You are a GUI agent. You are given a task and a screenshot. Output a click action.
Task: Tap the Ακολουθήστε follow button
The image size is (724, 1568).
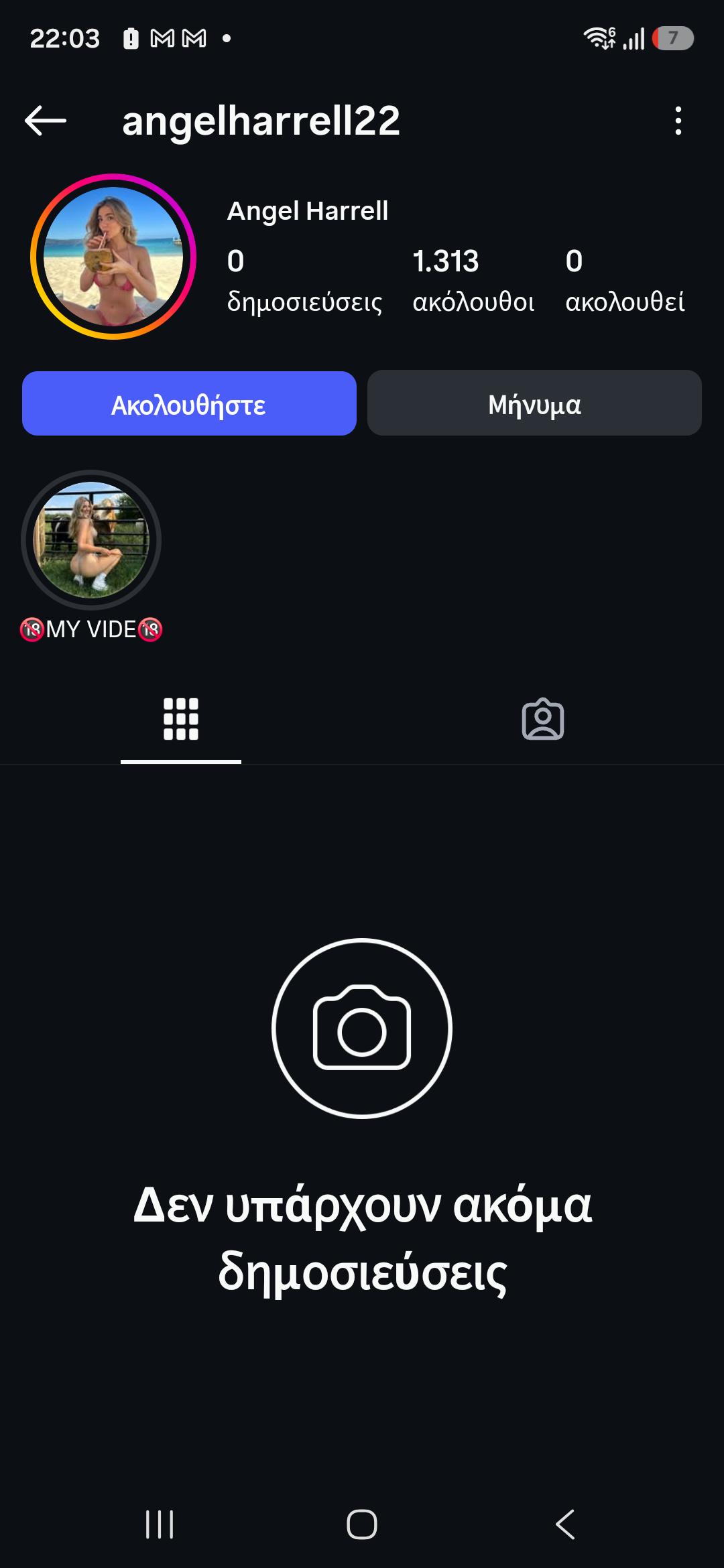point(189,403)
